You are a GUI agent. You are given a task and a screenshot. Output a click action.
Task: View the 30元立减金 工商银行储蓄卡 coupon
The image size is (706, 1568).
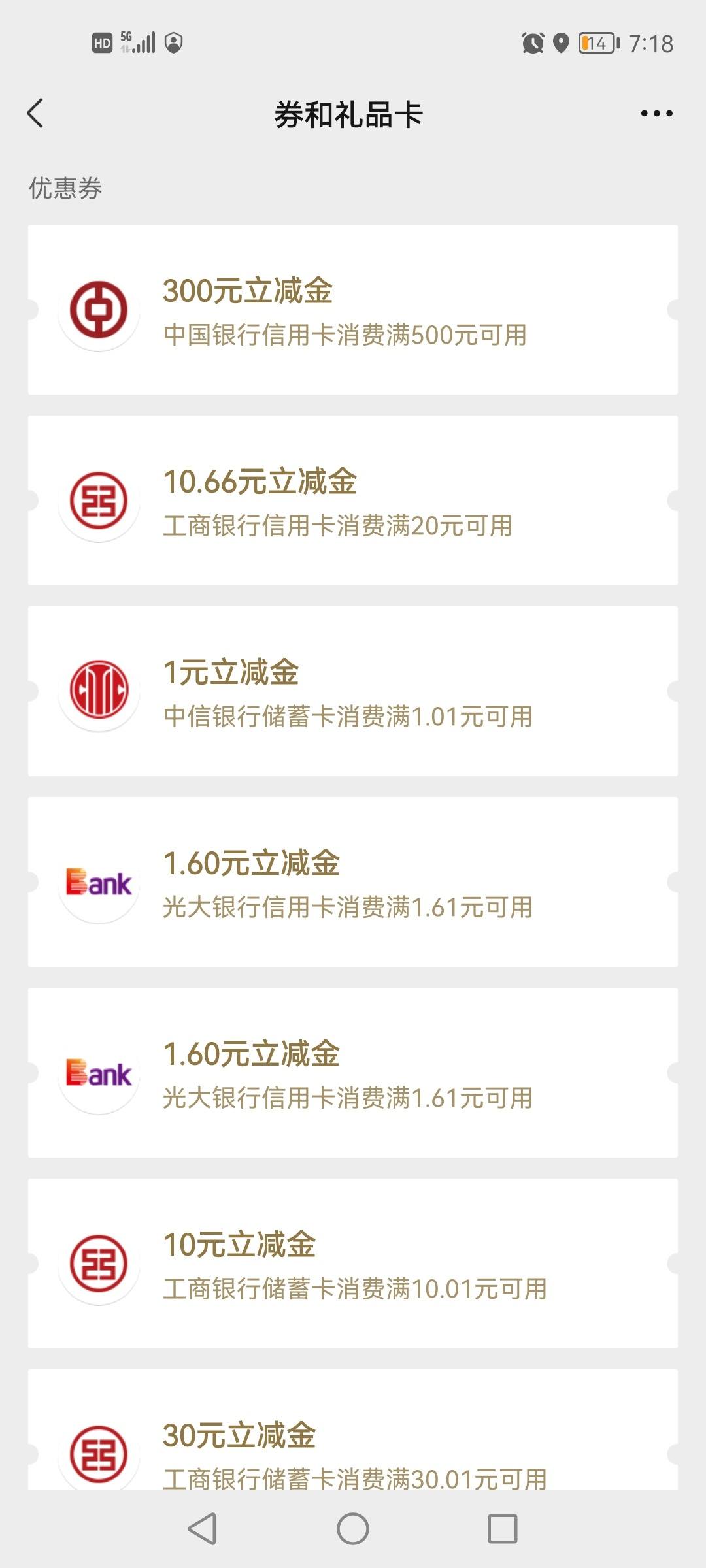pos(353,1429)
